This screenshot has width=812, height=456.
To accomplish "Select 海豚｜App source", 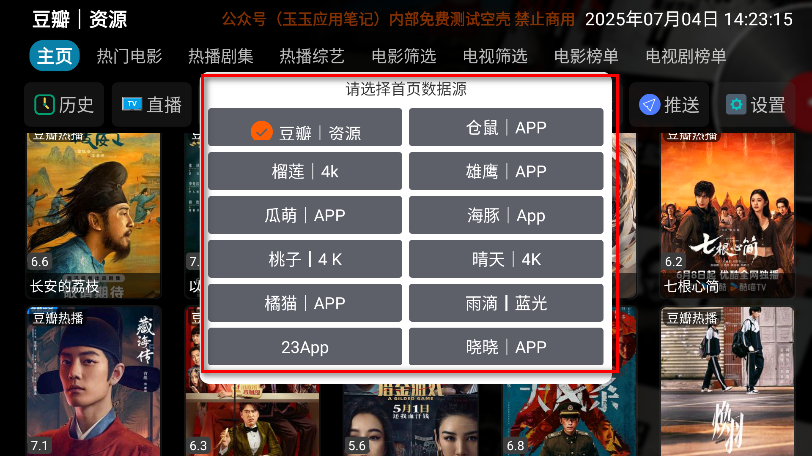I will click(506, 216).
